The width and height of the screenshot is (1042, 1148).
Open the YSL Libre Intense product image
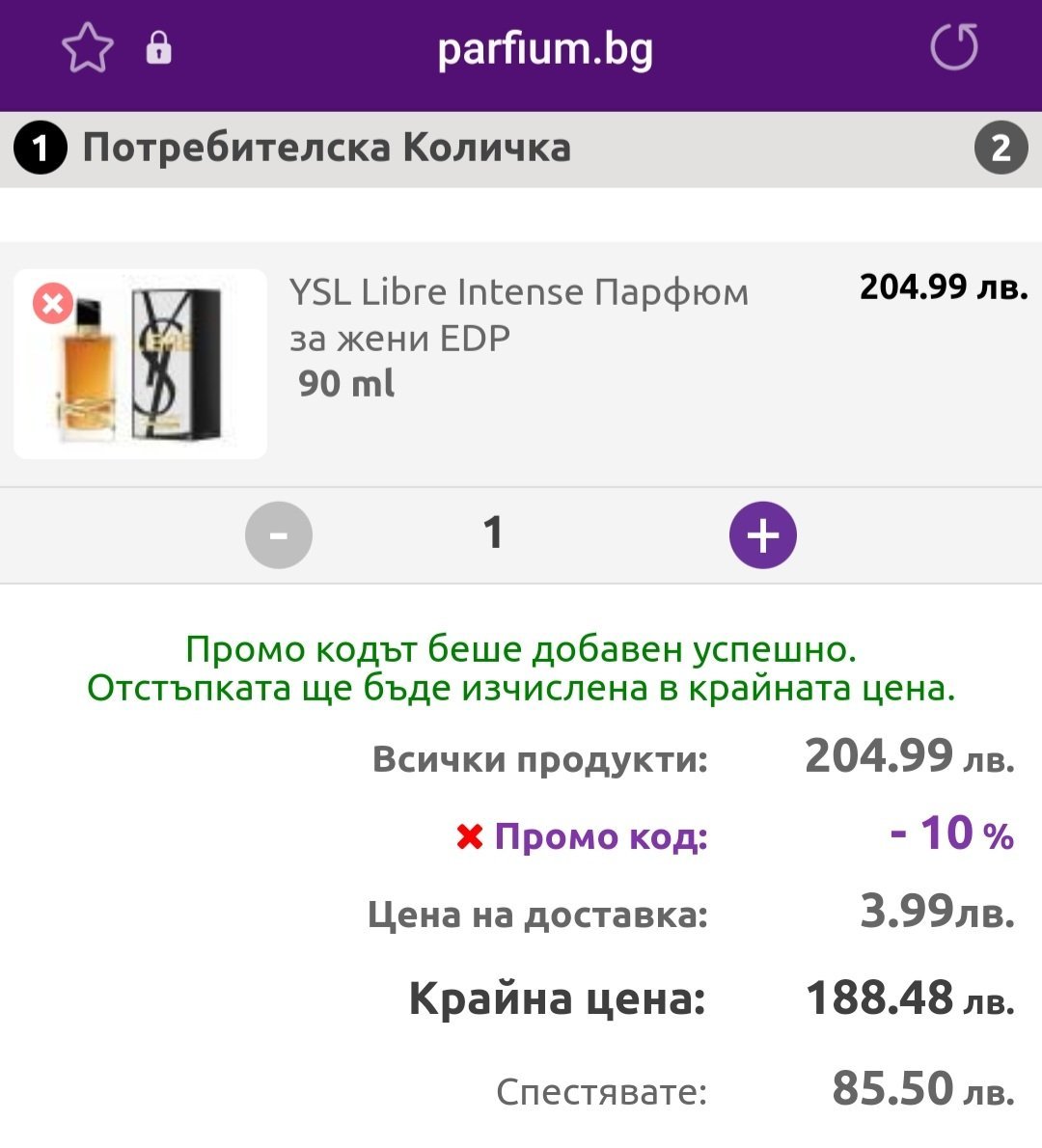(x=140, y=364)
